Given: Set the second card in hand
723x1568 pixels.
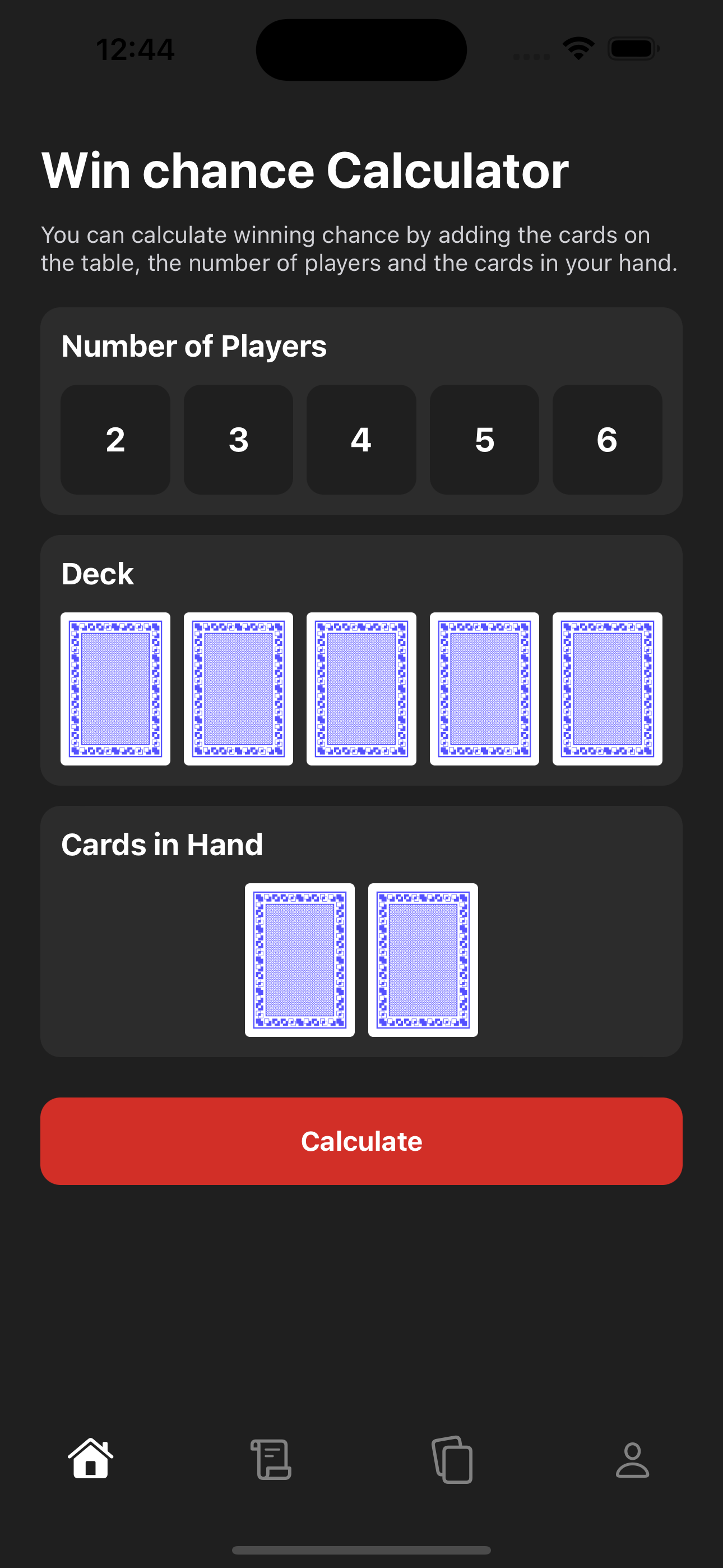Looking at the screenshot, I should point(423,960).
